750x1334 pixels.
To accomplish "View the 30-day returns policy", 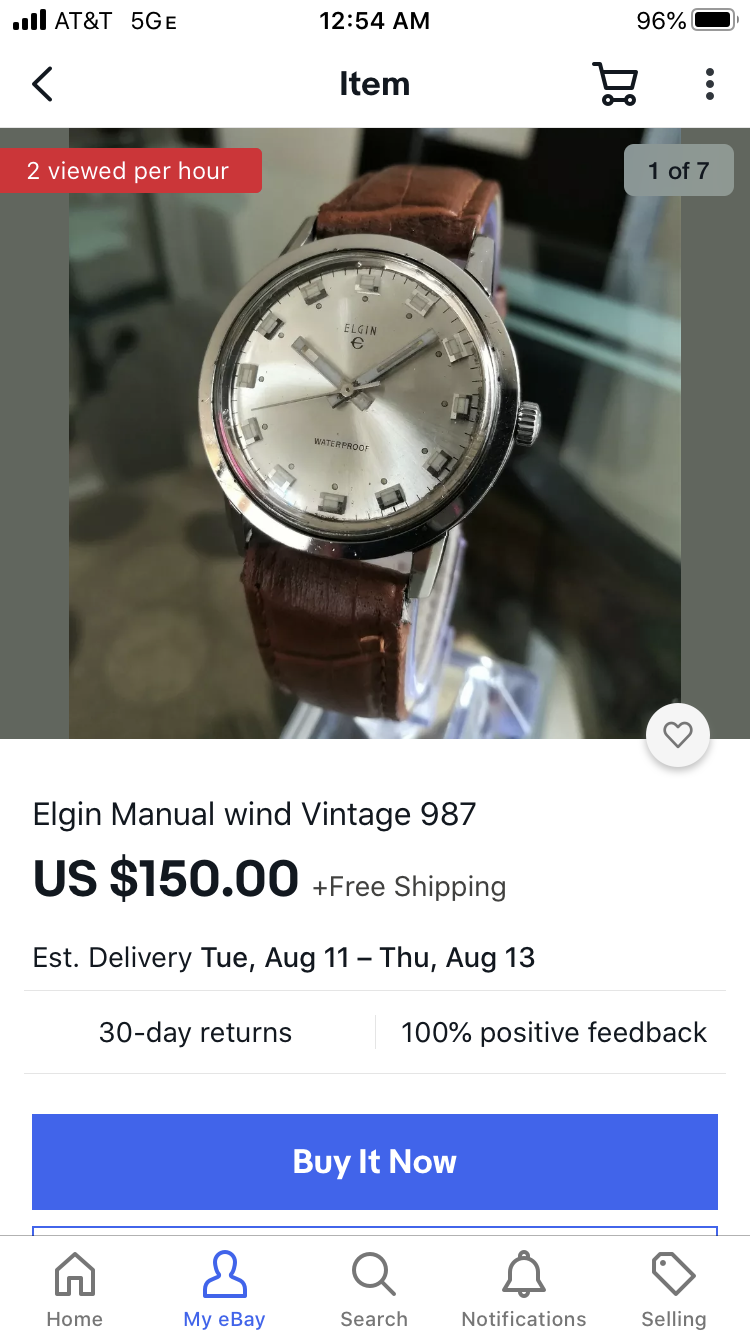I will click(x=196, y=1033).
